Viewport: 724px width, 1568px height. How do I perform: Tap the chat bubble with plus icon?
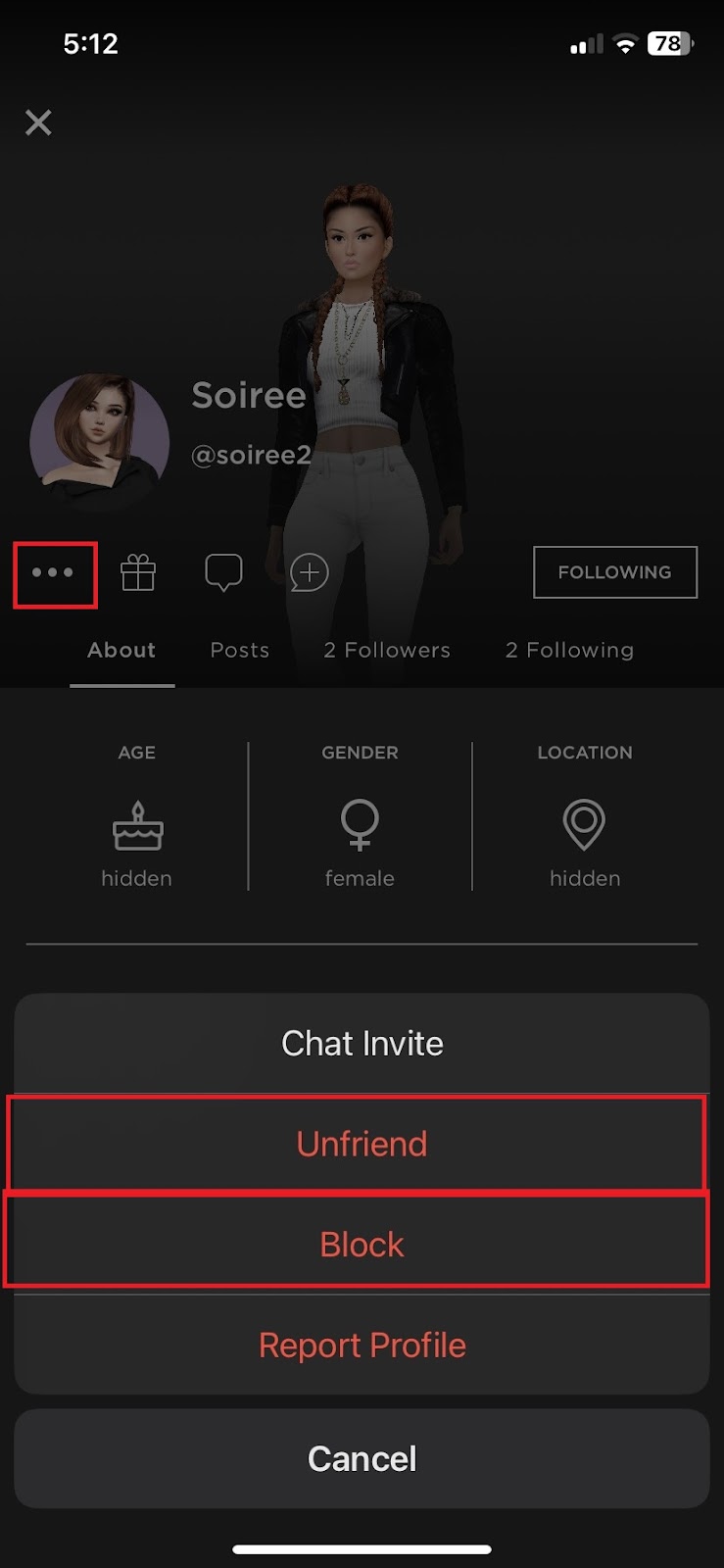(x=309, y=572)
